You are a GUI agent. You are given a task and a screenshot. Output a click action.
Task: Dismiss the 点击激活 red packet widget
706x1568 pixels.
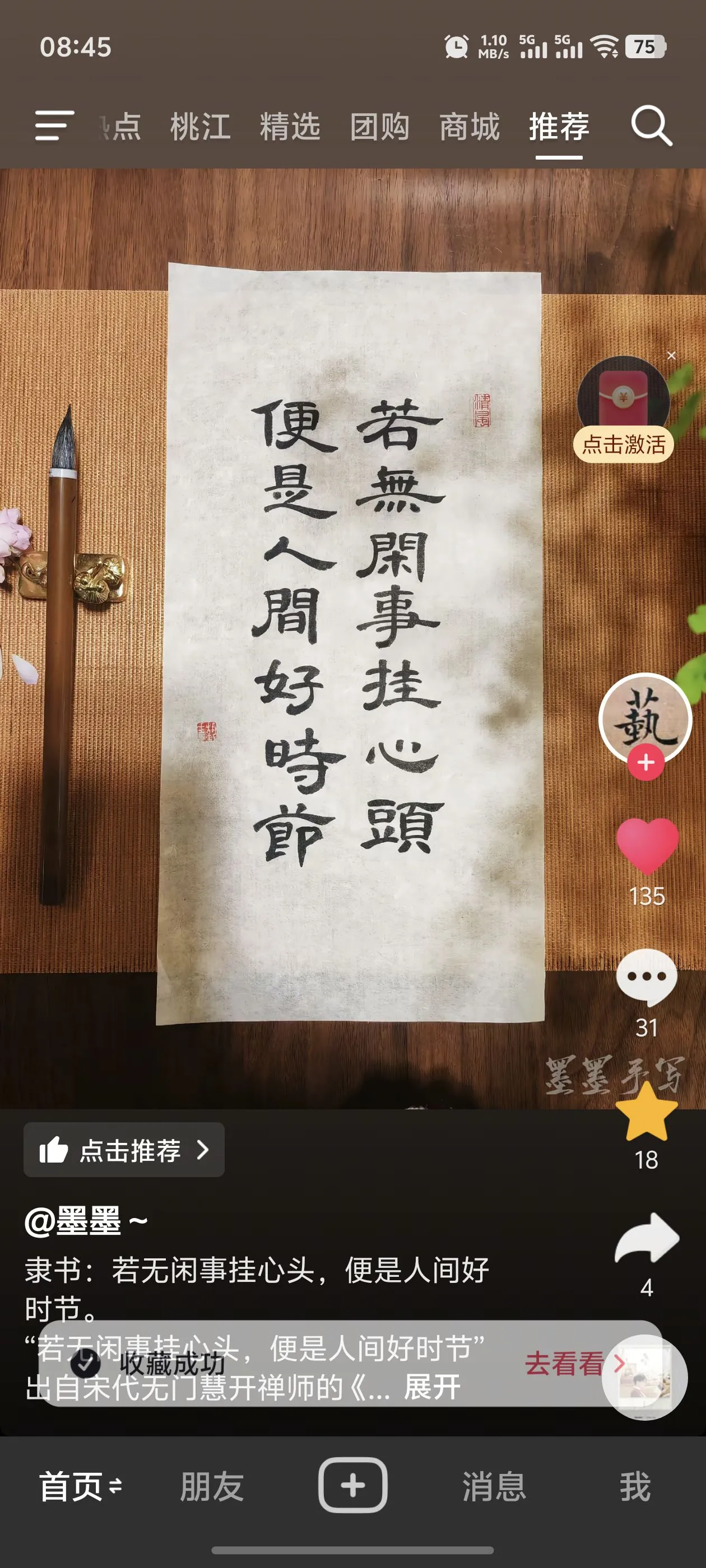[671, 356]
